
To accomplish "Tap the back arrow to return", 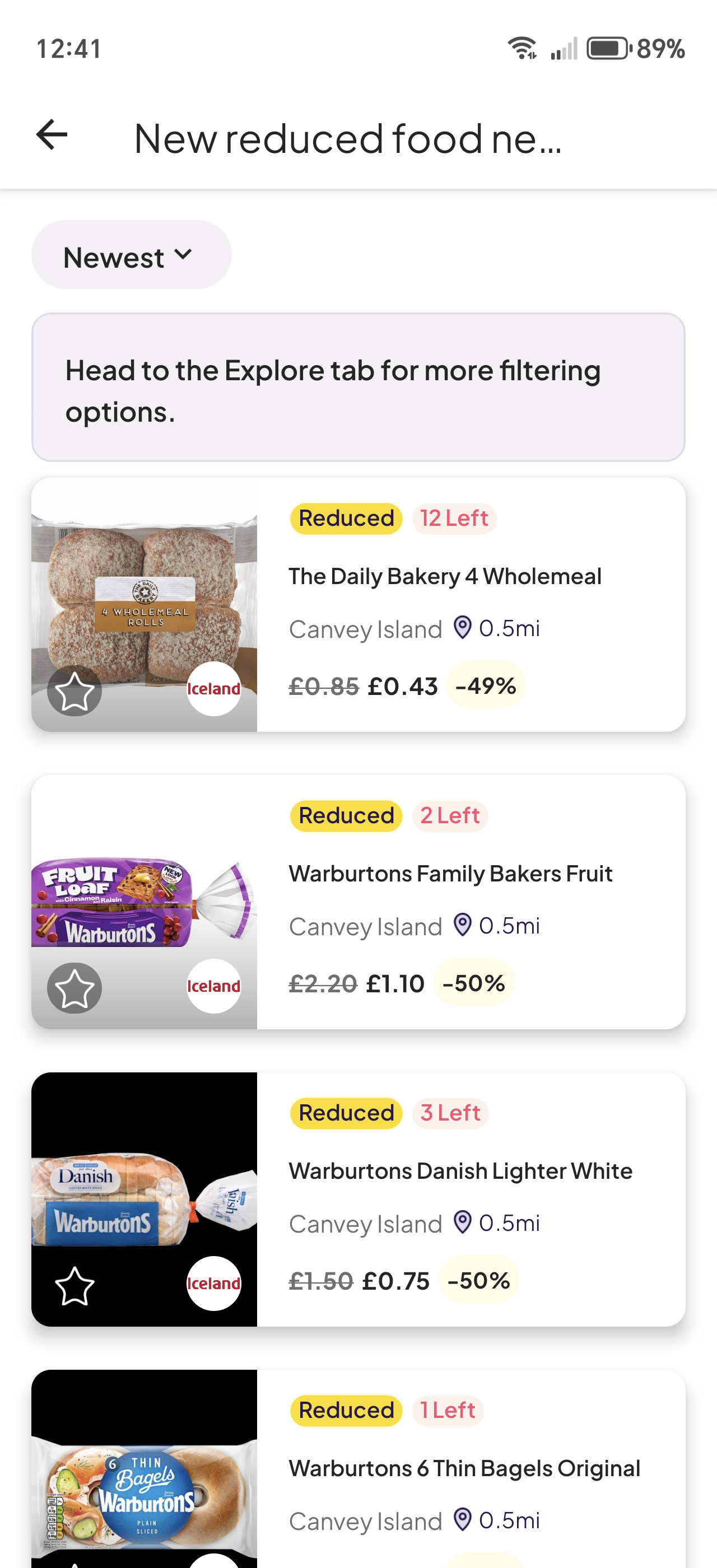I will [x=51, y=136].
